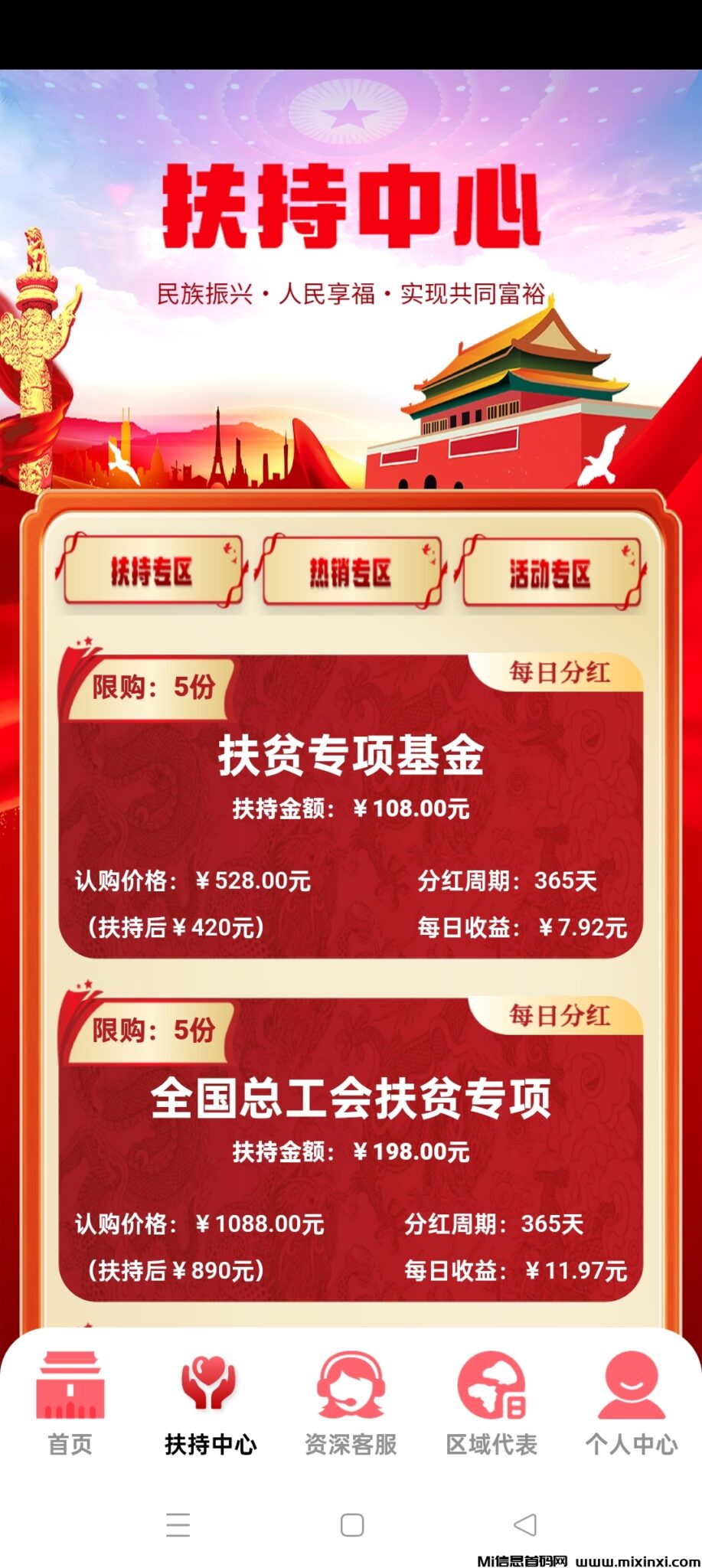Open the 资深客服 tab

tap(351, 1403)
